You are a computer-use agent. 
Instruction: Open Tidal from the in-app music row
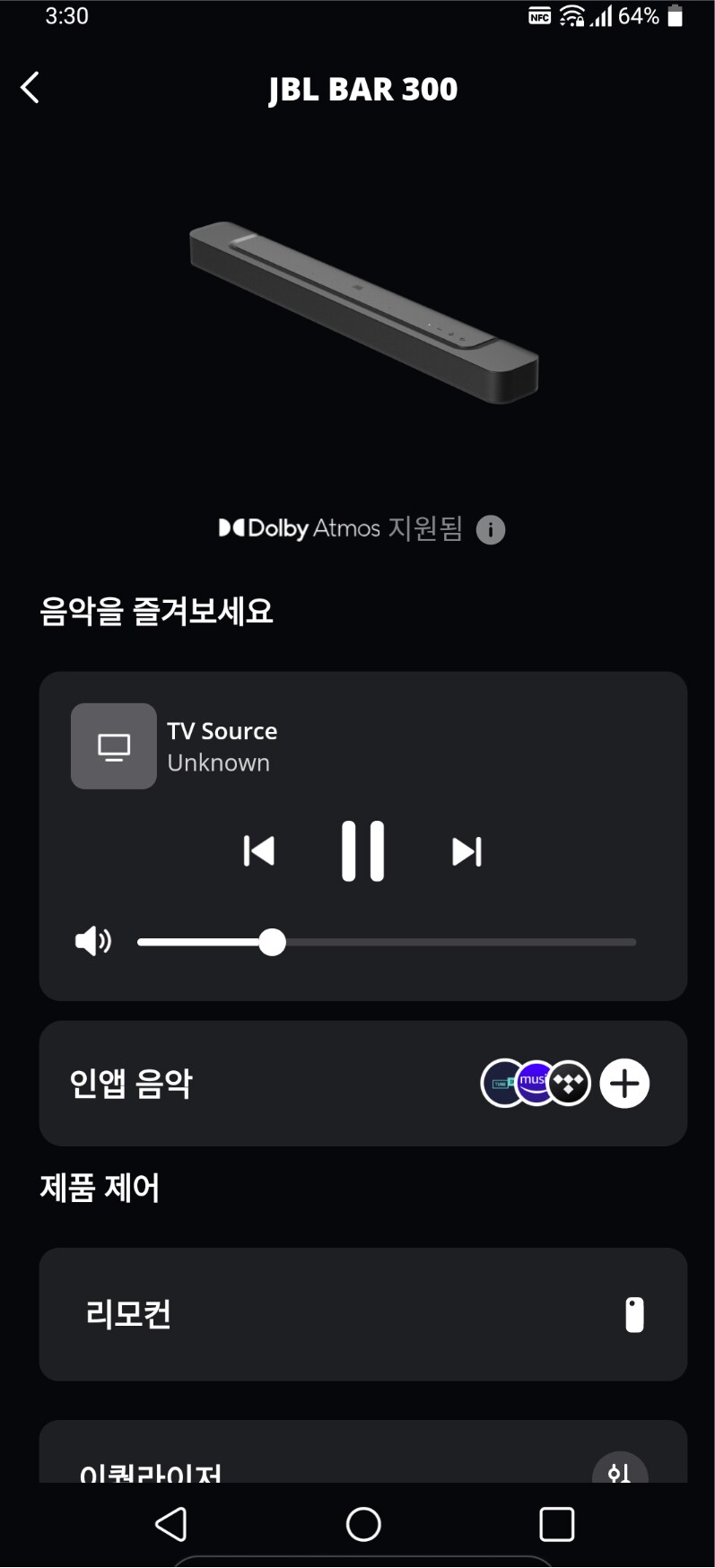click(x=569, y=1083)
